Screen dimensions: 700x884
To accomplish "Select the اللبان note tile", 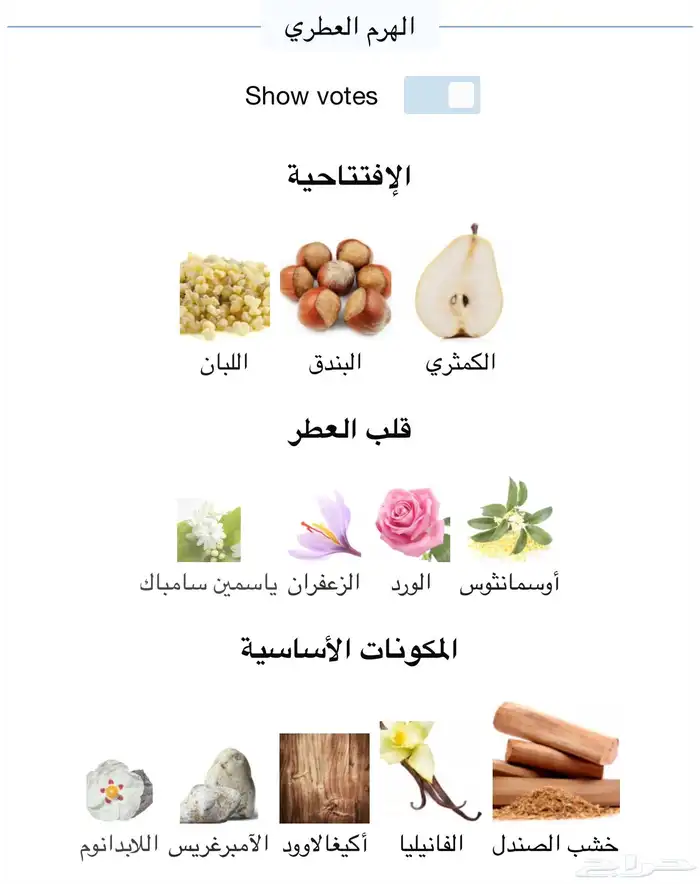I will (x=224, y=297).
